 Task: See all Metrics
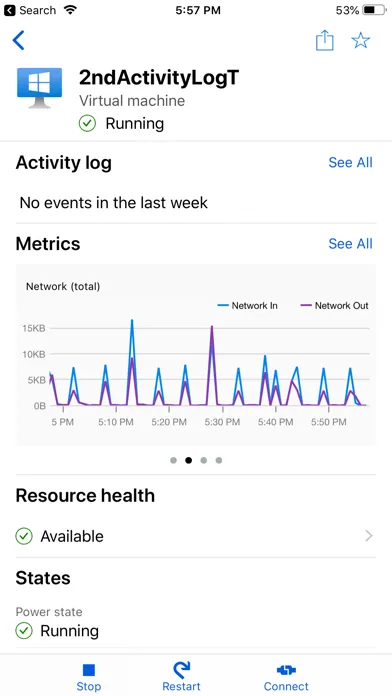tap(350, 244)
